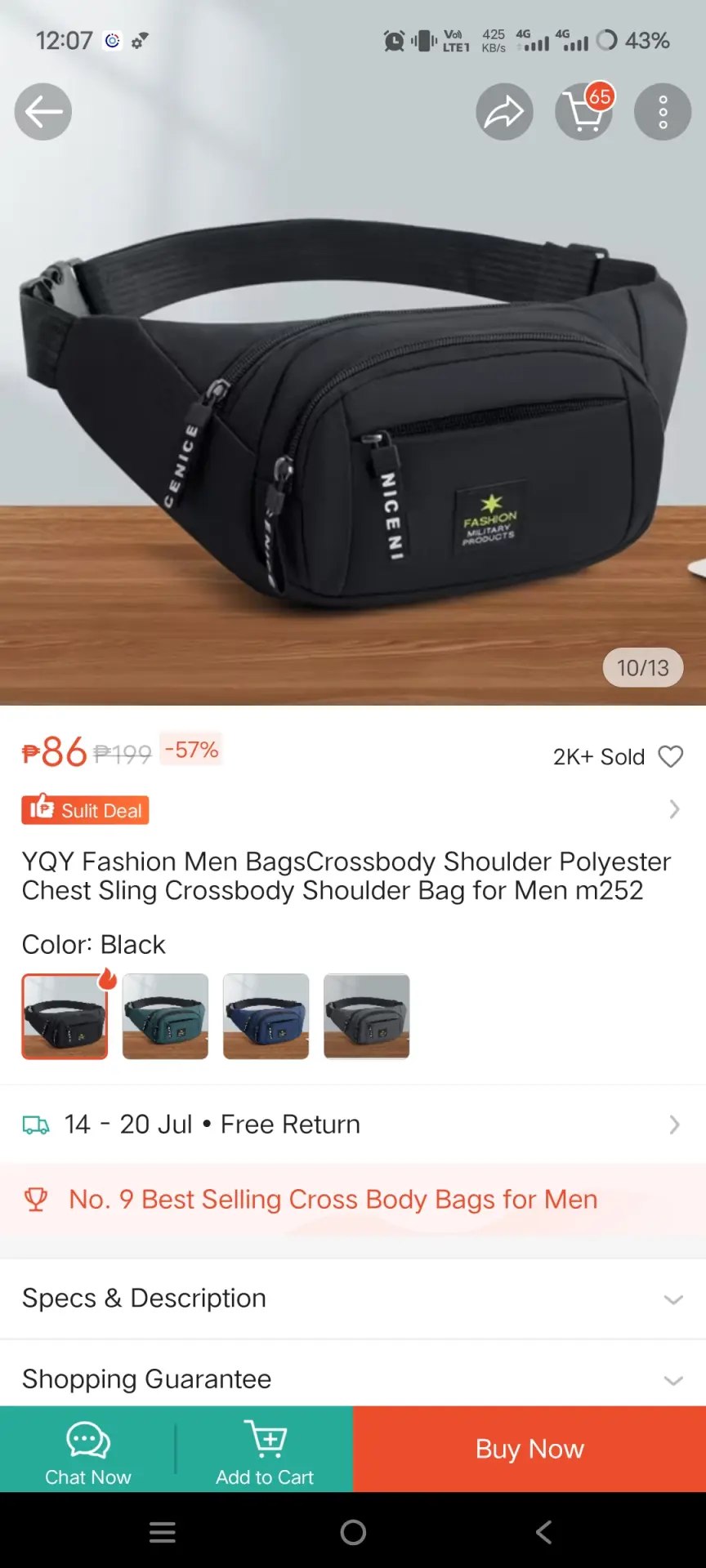Go to system home screen

[x=353, y=1532]
